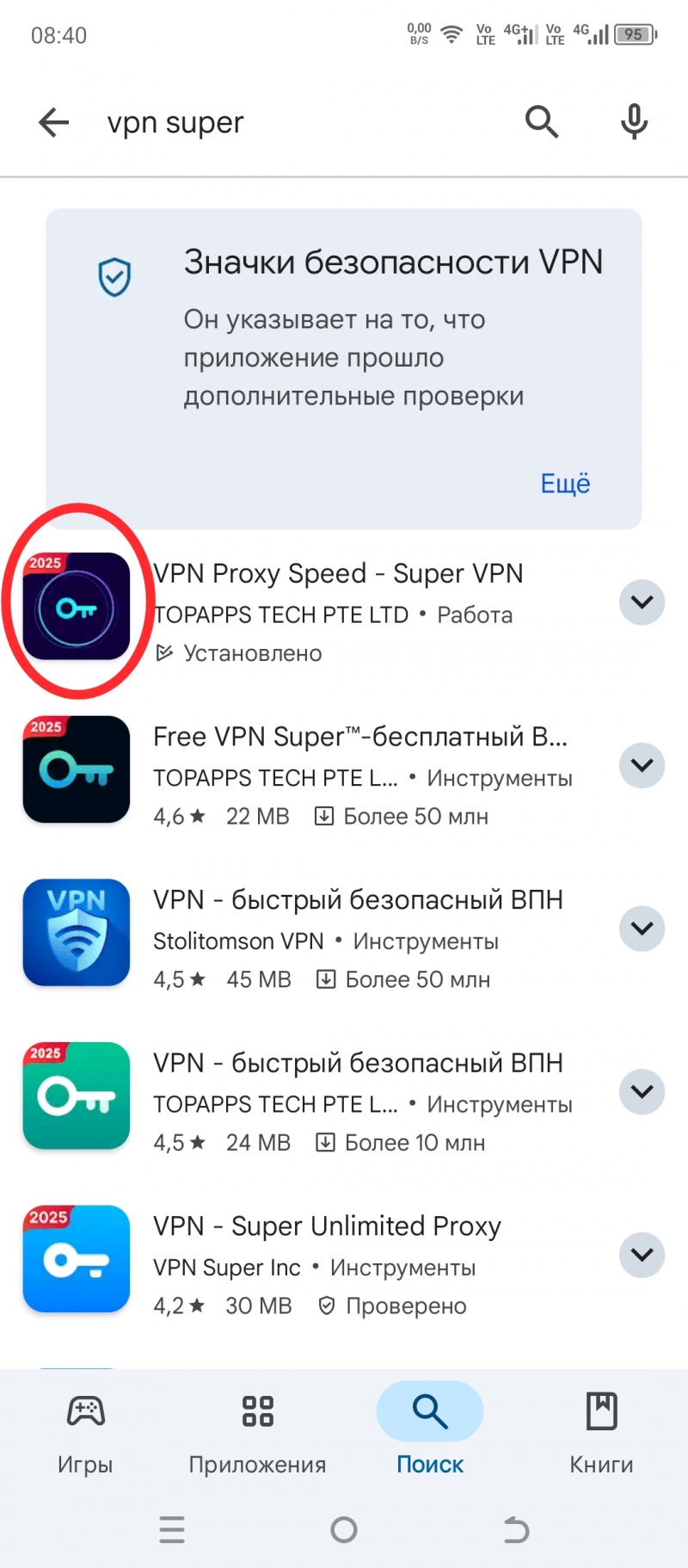The height and width of the screenshot is (1568, 688).
Task: Select the Поиск tab
Action: (x=429, y=1429)
